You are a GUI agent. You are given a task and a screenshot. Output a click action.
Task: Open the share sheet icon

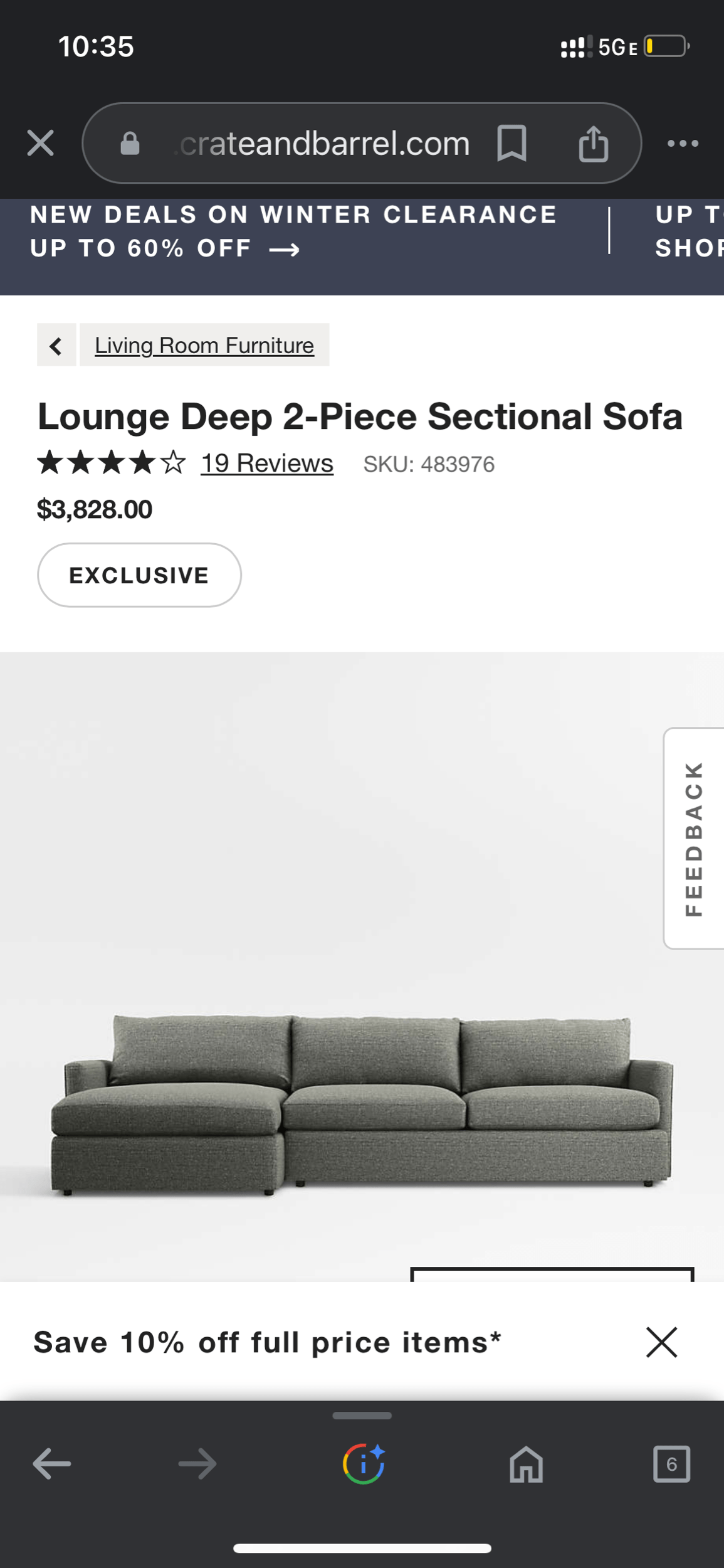(x=593, y=143)
